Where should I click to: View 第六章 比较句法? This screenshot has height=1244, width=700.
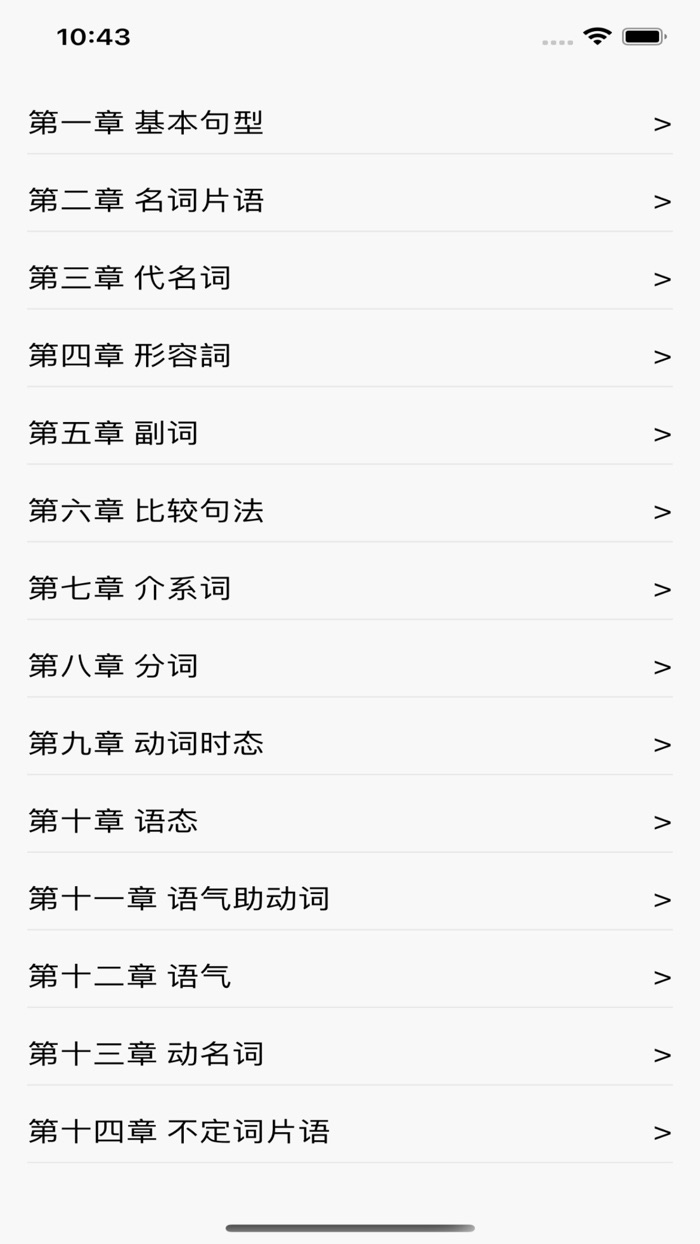pyautogui.click(x=350, y=511)
